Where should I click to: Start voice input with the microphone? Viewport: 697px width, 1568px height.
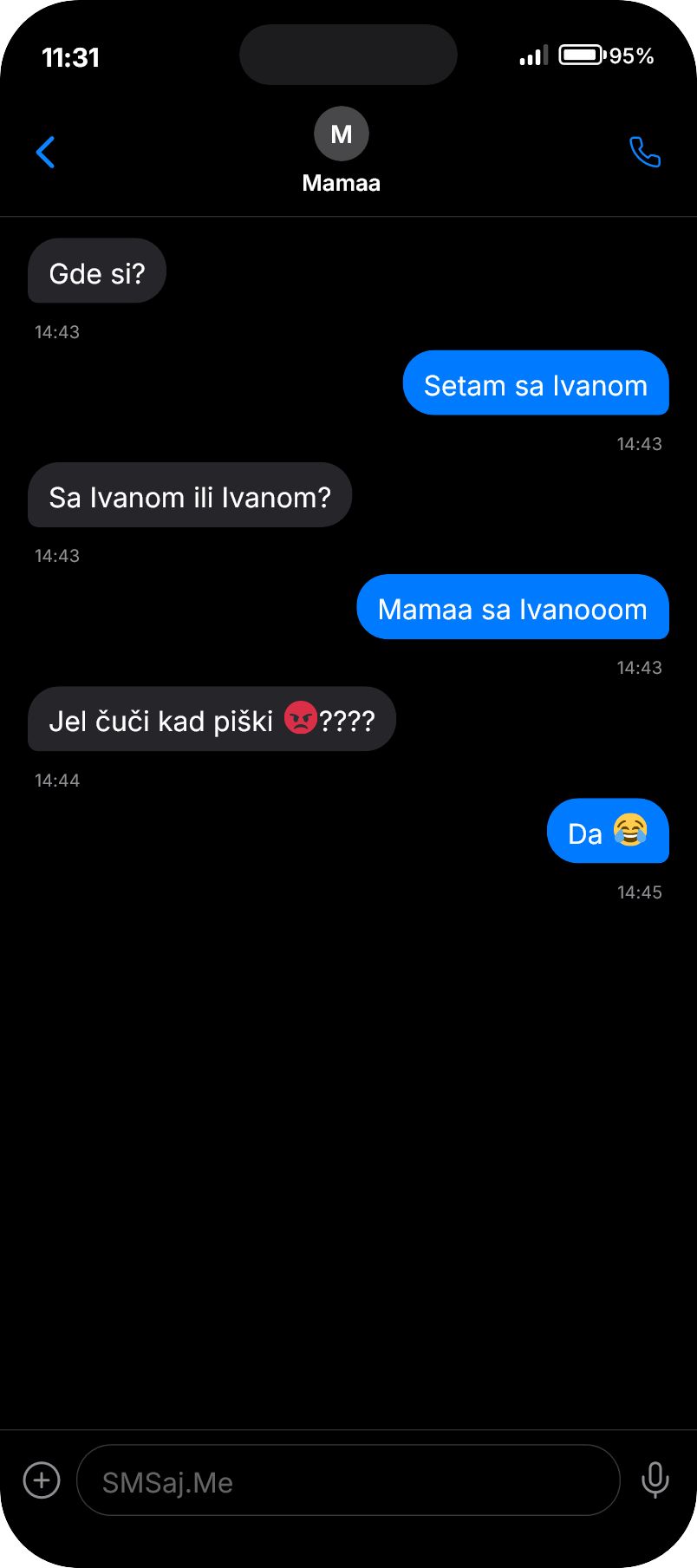[x=655, y=1480]
